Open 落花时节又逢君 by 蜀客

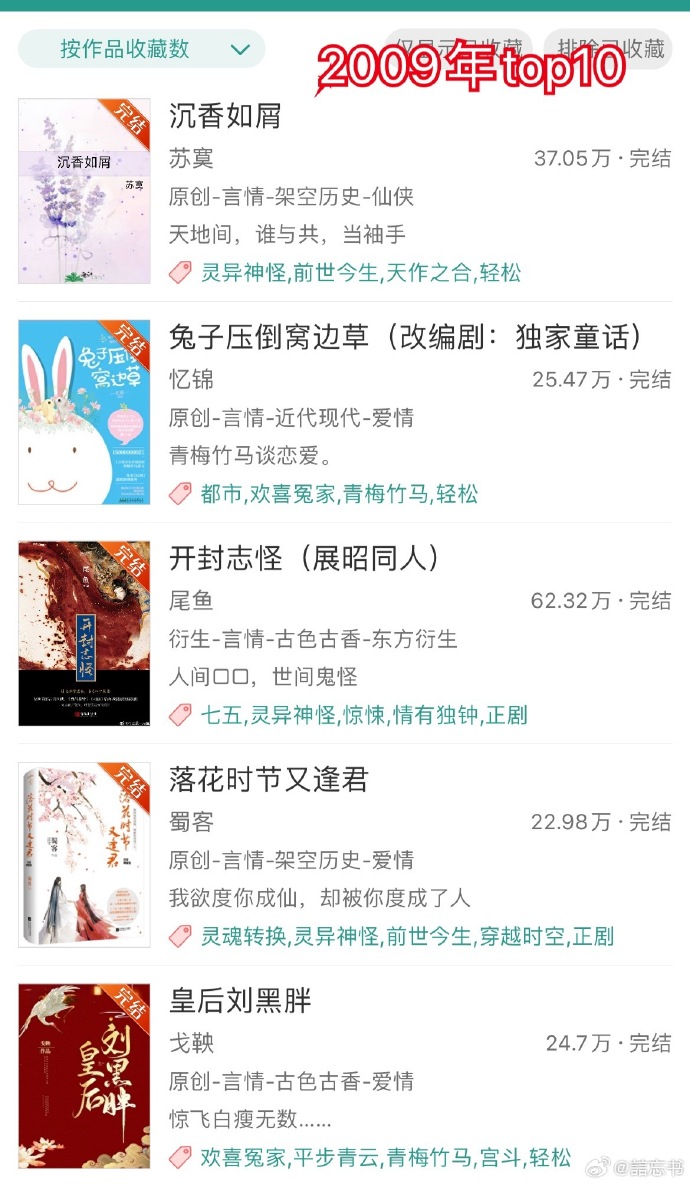click(268, 780)
